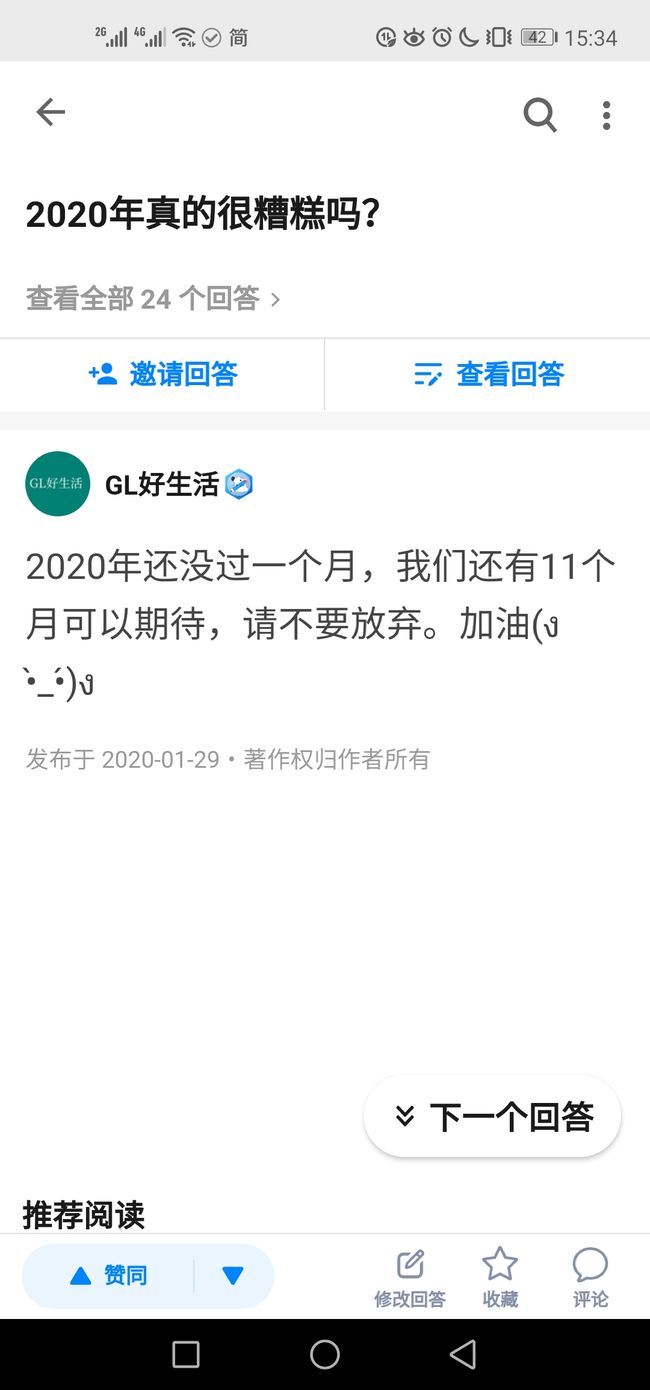Upvote the answer with 赞同
Image resolution: width=650 pixels, height=1390 pixels.
pyautogui.click(x=108, y=1276)
